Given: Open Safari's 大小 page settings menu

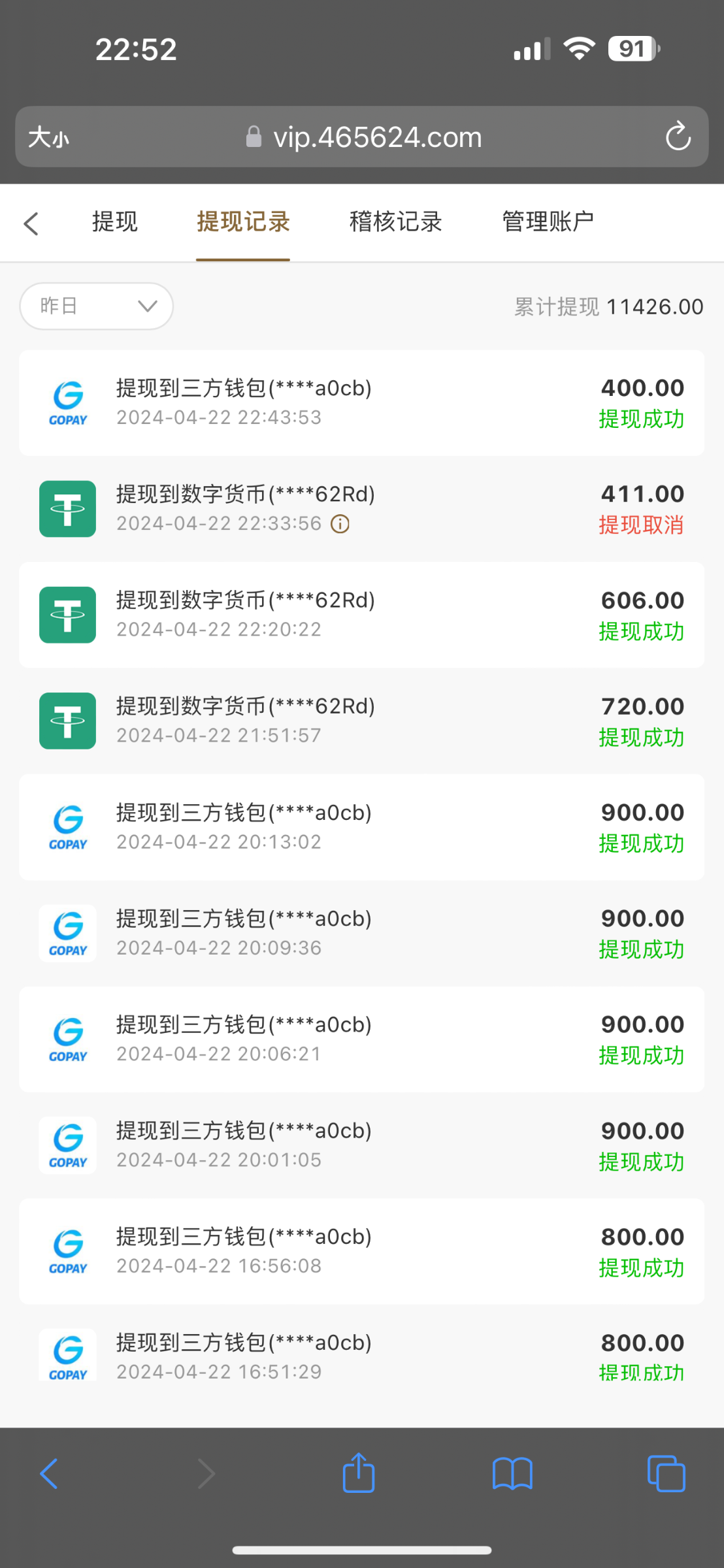Looking at the screenshot, I should click(x=49, y=138).
